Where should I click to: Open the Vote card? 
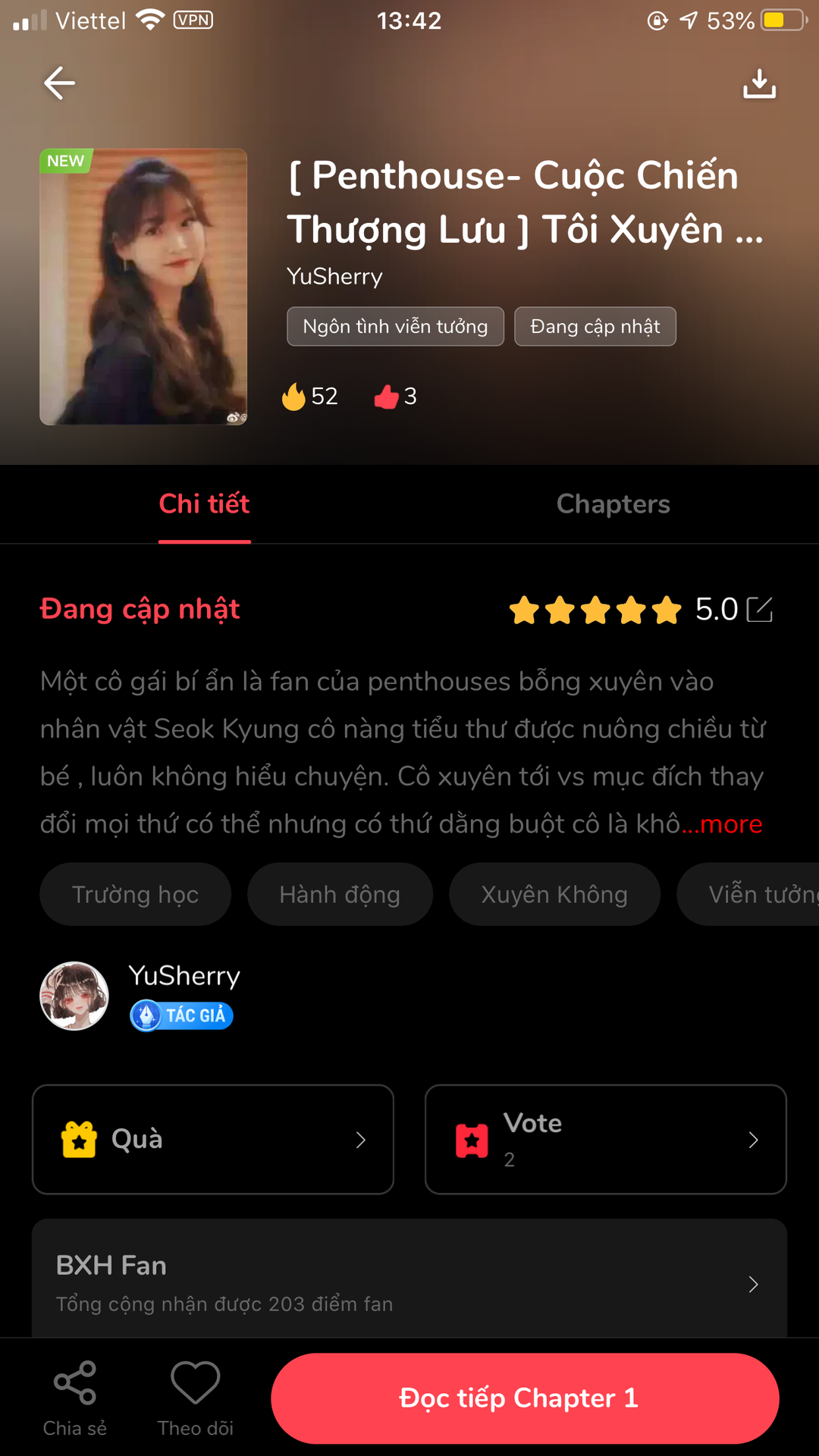[x=605, y=1139]
